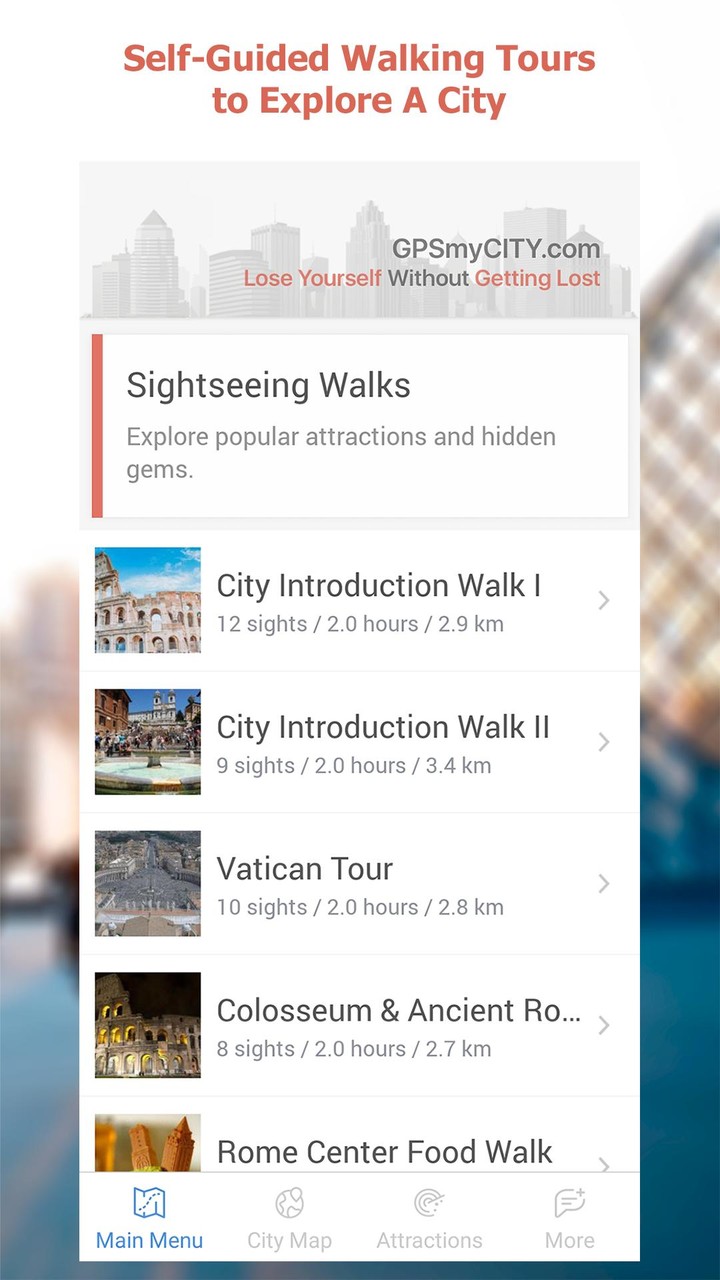The image size is (720, 1280).
Task: Switch to the City Map tab
Action: [x=289, y=1215]
